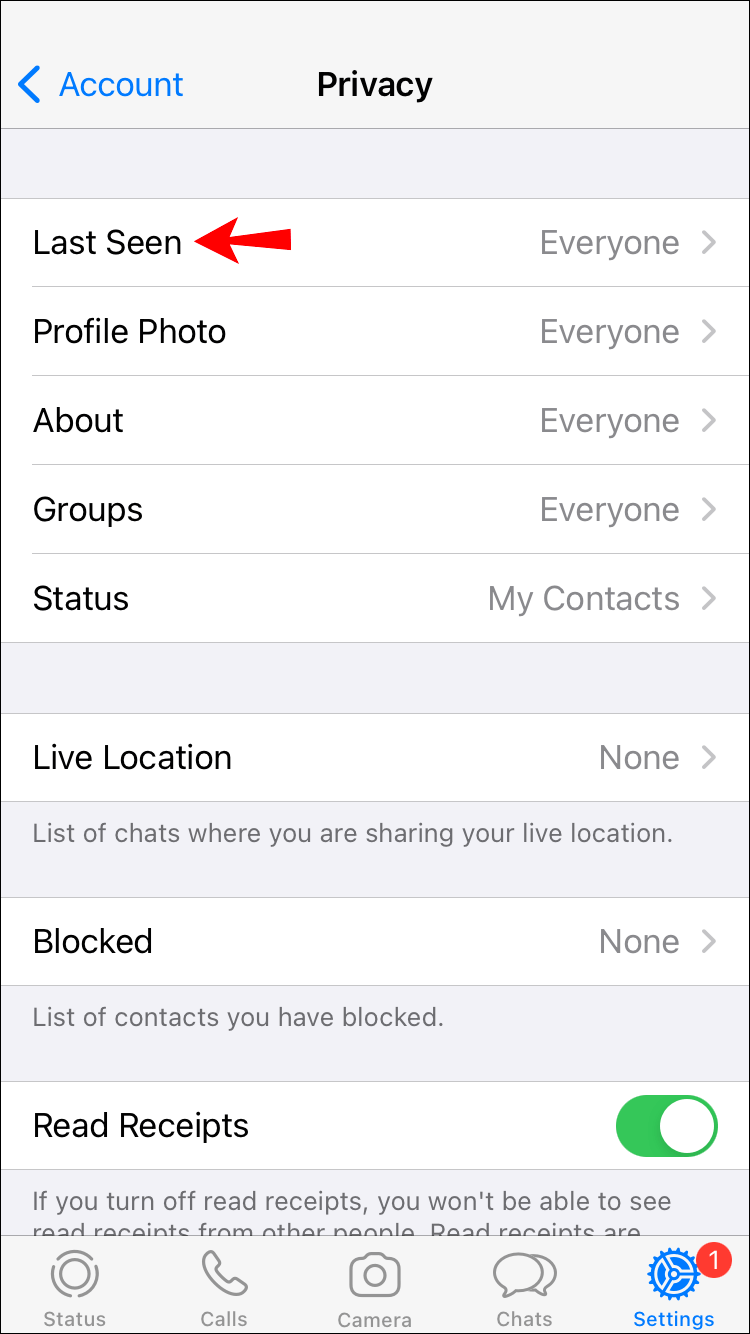Open Groups privacy setting
The height and width of the screenshot is (1334, 750).
(375, 510)
